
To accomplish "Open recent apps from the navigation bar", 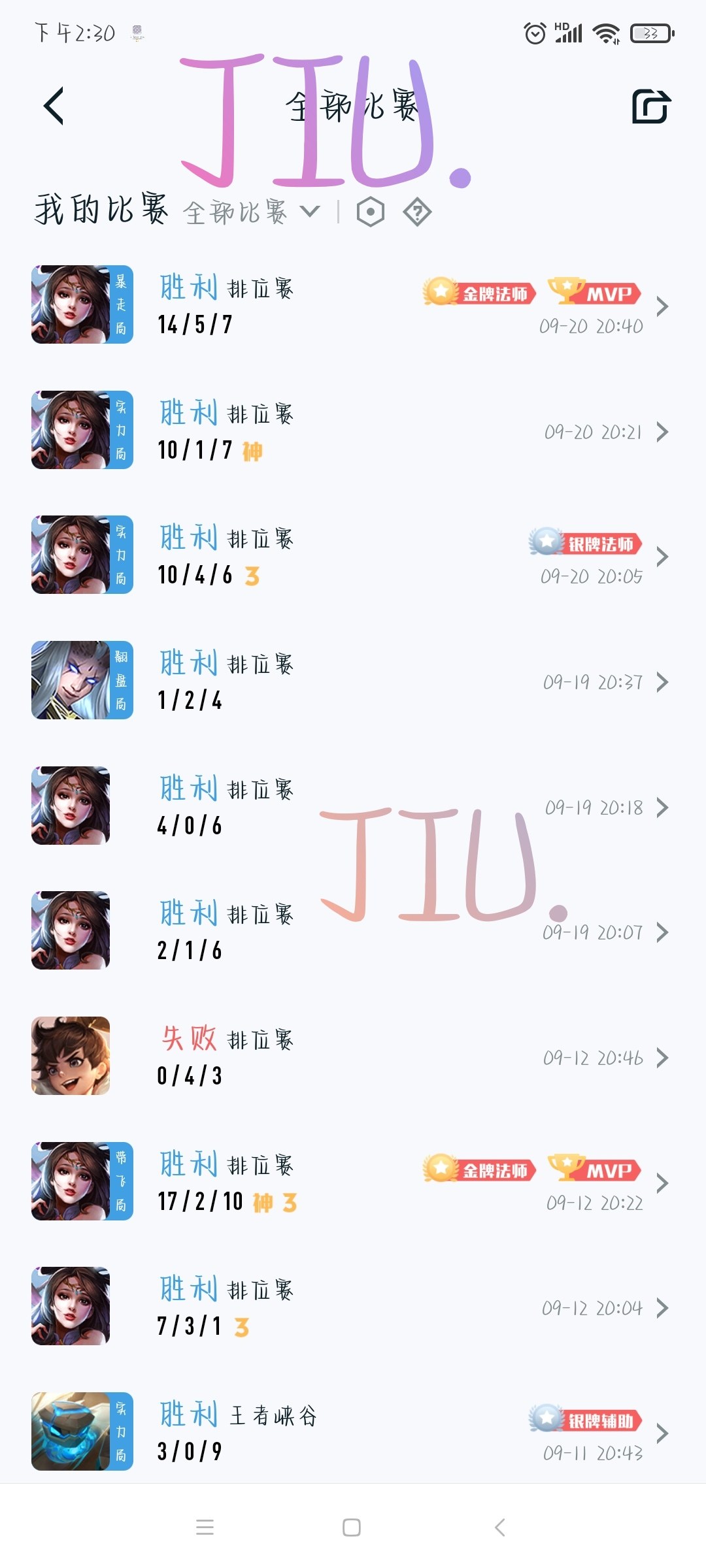I will click(x=205, y=1527).
